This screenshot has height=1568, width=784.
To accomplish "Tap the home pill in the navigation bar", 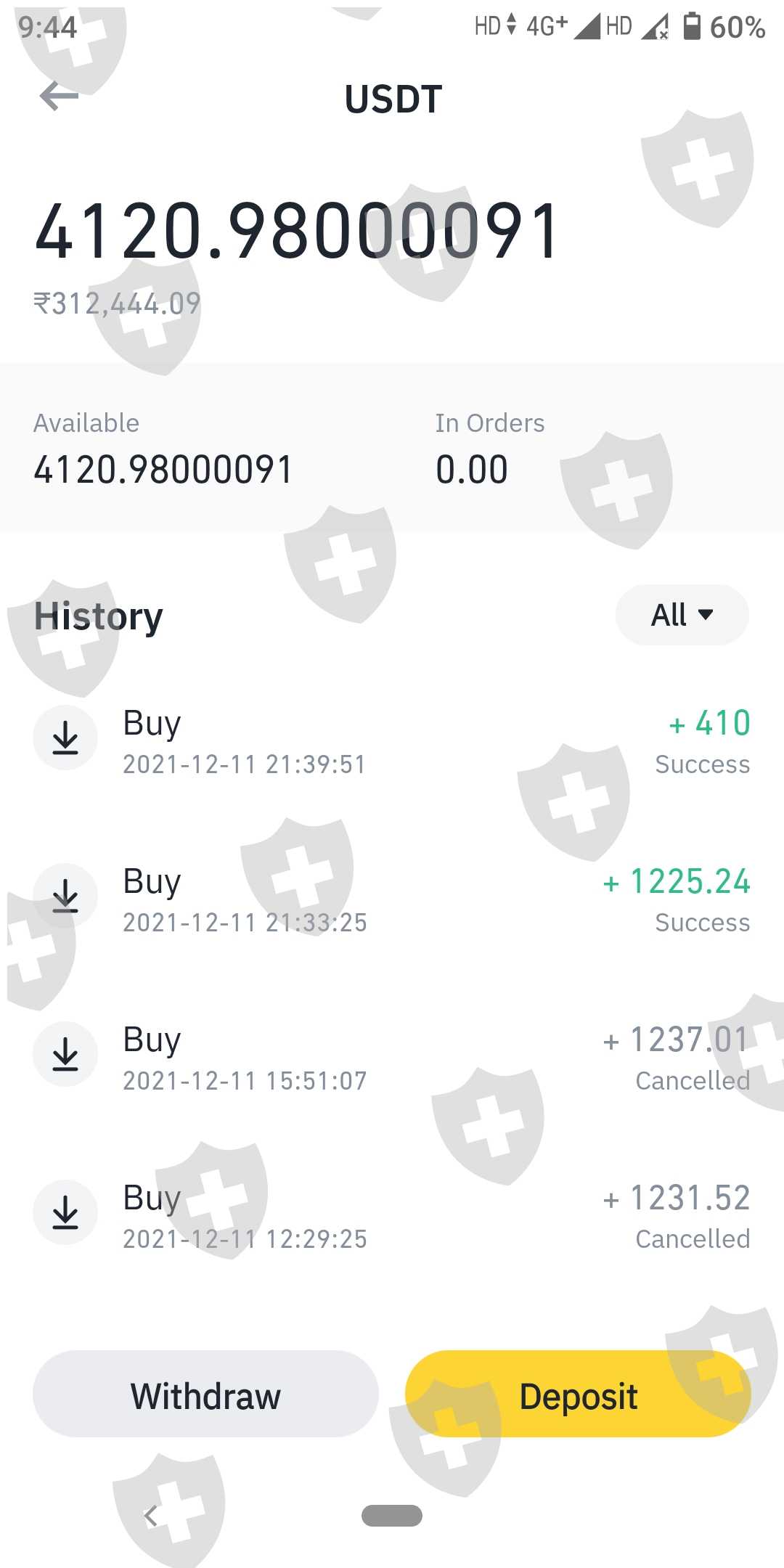I will coord(392,1516).
